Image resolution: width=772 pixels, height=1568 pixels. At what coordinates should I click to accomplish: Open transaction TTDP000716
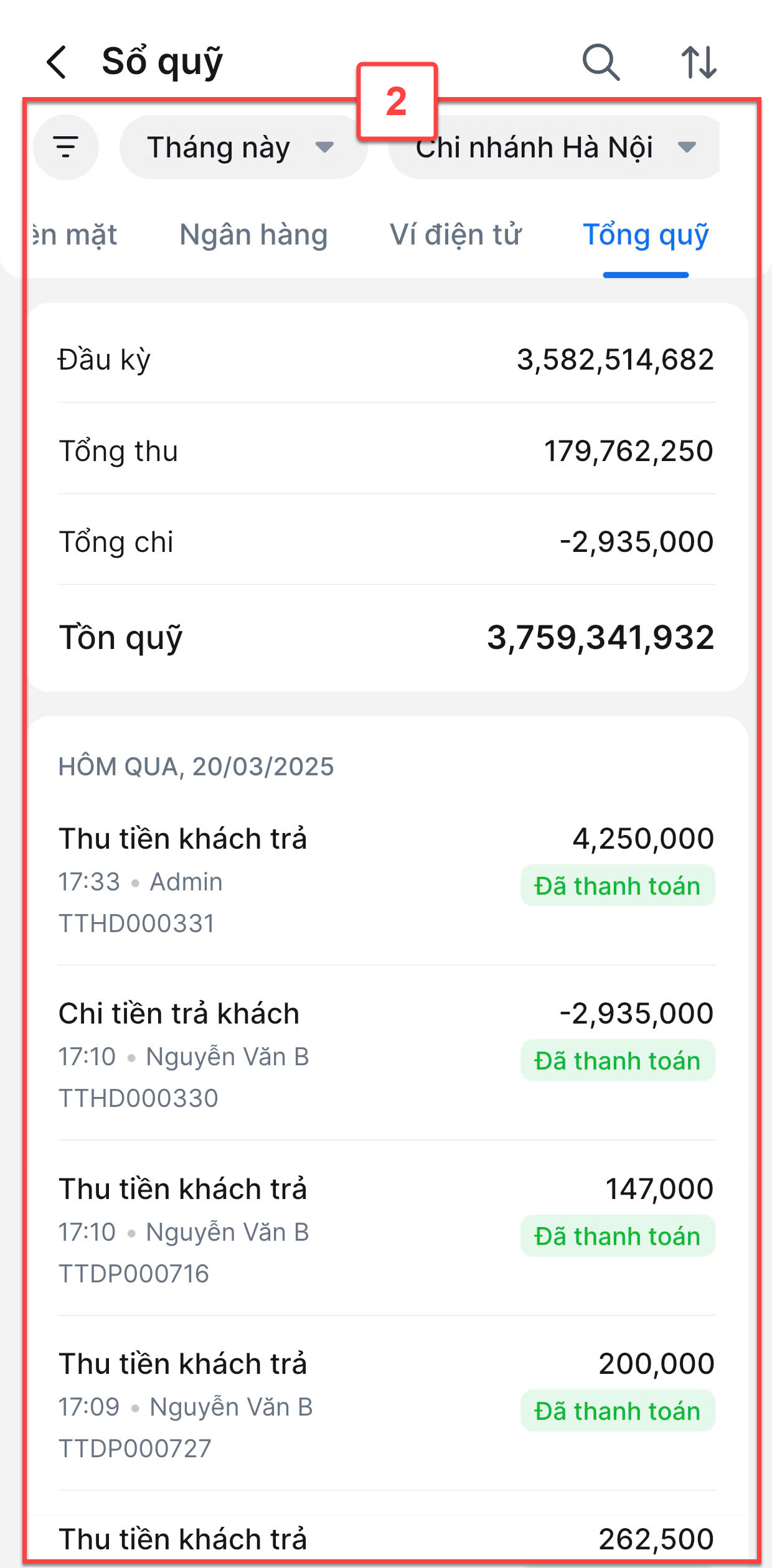(x=386, y=1230)
